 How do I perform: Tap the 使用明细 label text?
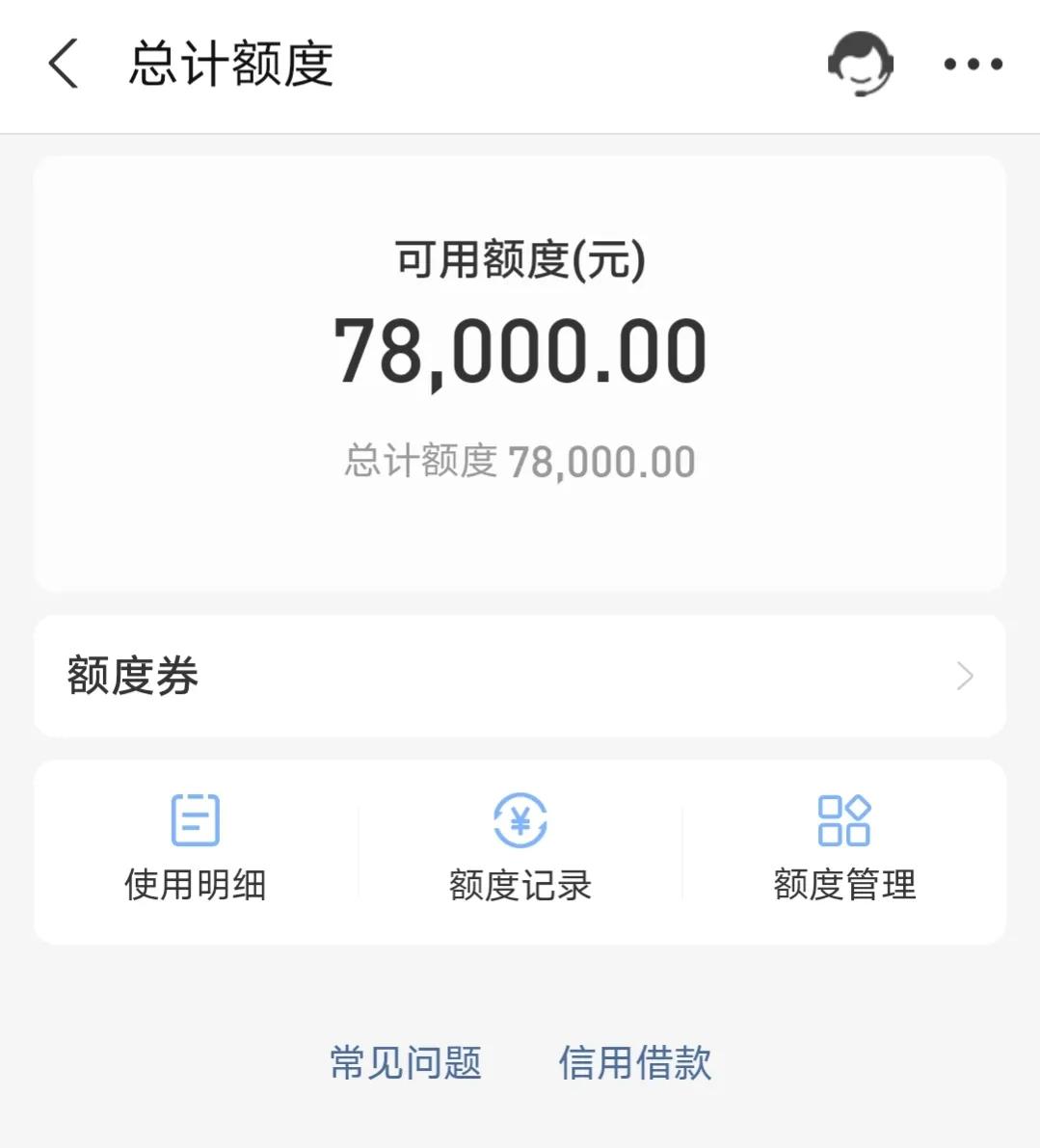(x=196, y=884)
